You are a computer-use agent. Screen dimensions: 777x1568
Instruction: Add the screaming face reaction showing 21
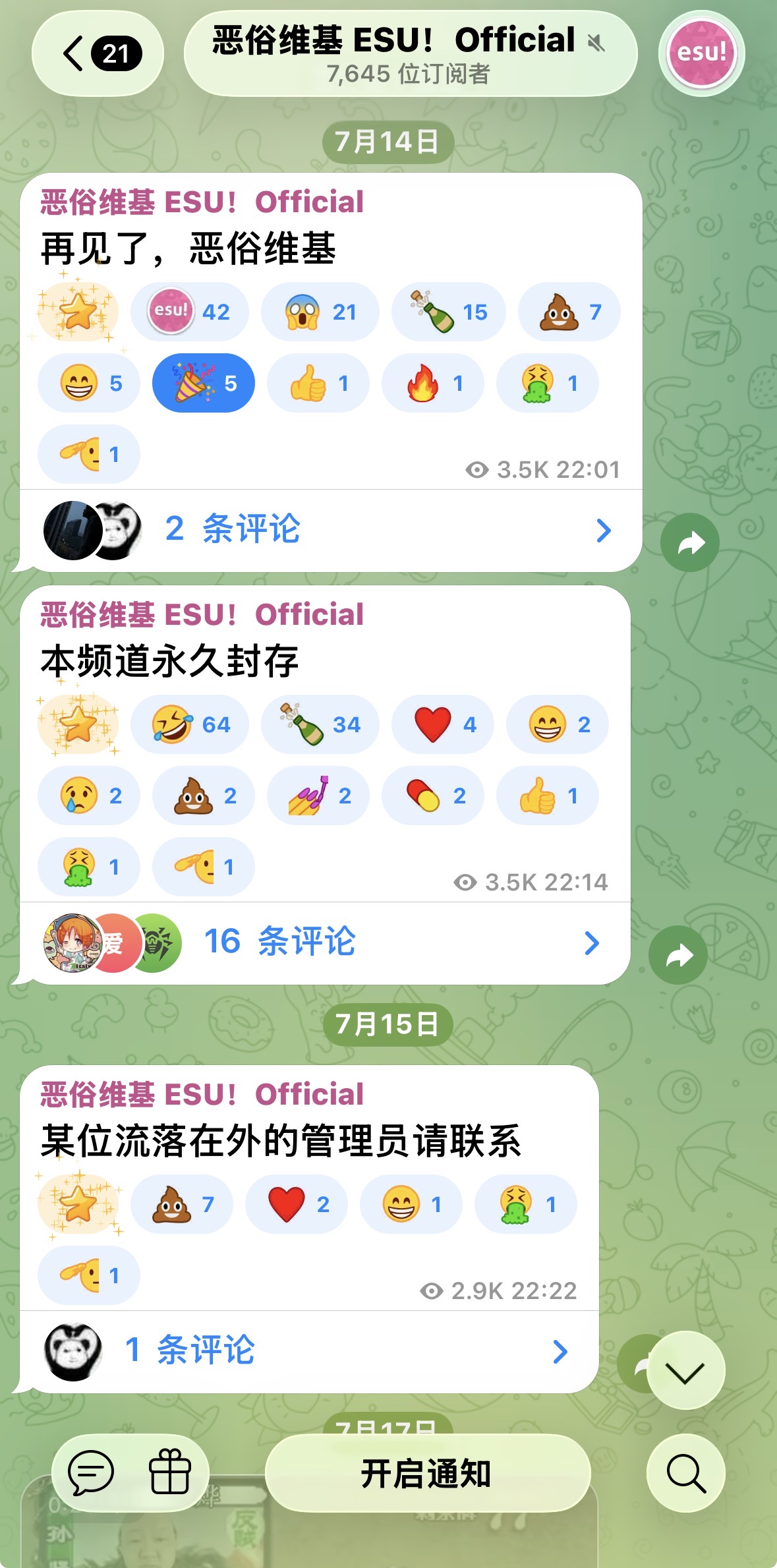[x=320, y=312]
